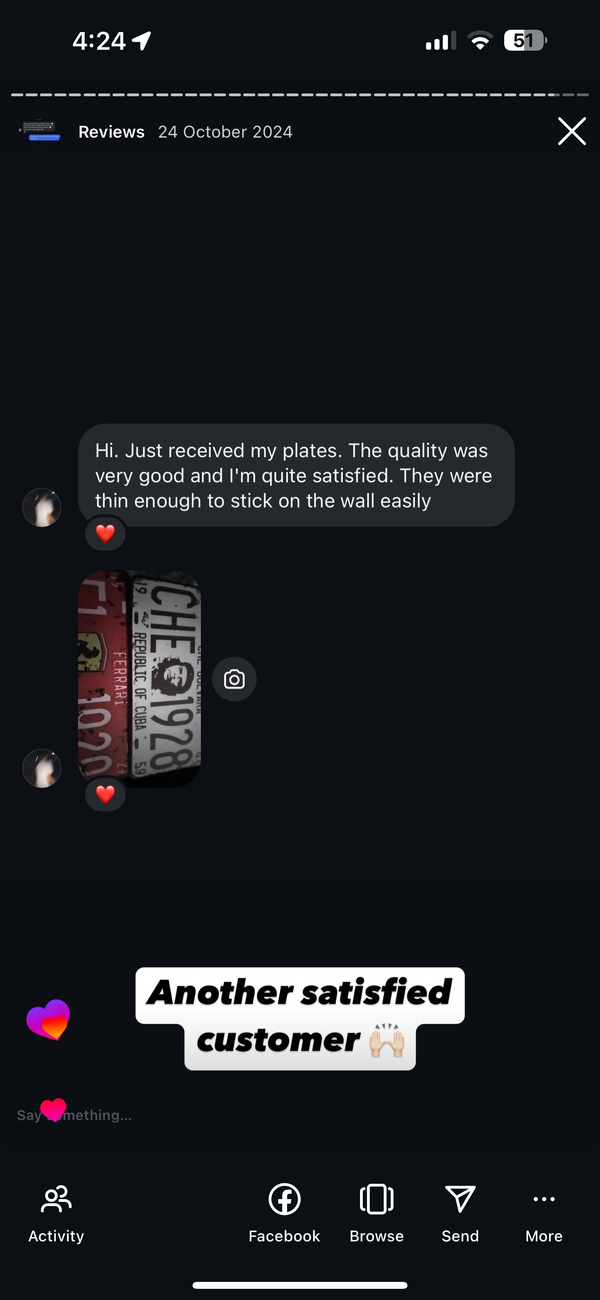Open the Activity viewers list
The image size is (600, 1300).
point(56,1212)
